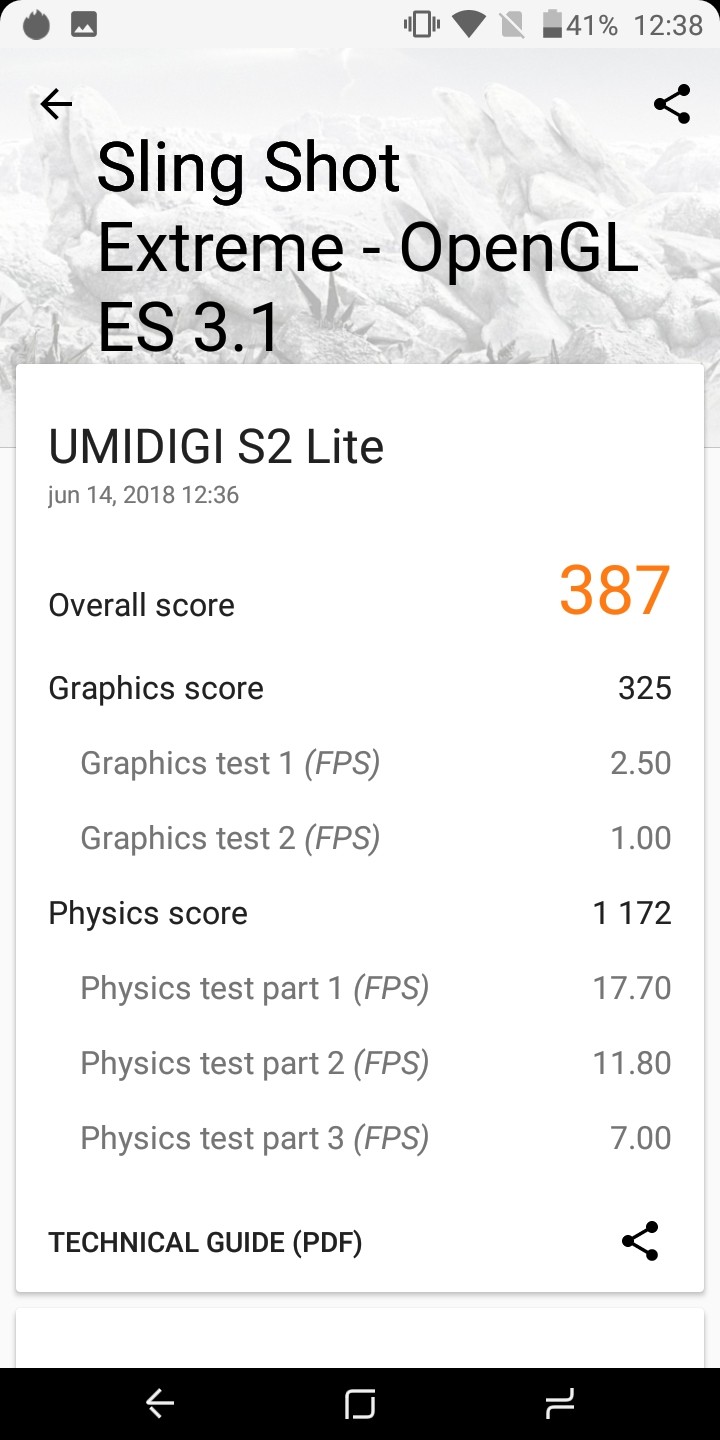Open the Technical Guide (PDF)
The height and width of the screenshot is (1440, 720).
tap(205, 1243)
